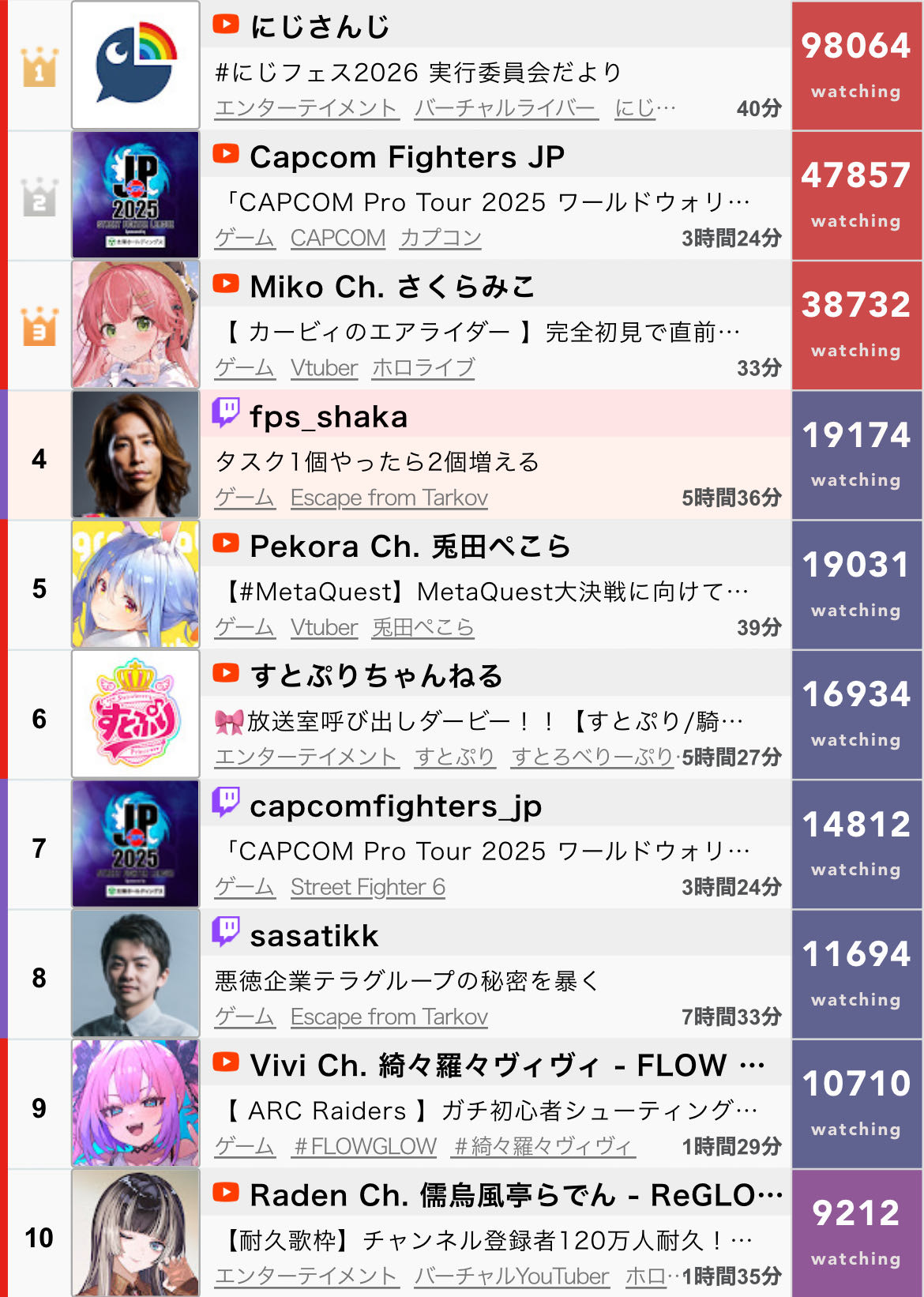Image resolution: width=924 pixels, height=1297 pixels.
Task: Open the sasatikk Twitch stream
Action: tap(314, 936)
